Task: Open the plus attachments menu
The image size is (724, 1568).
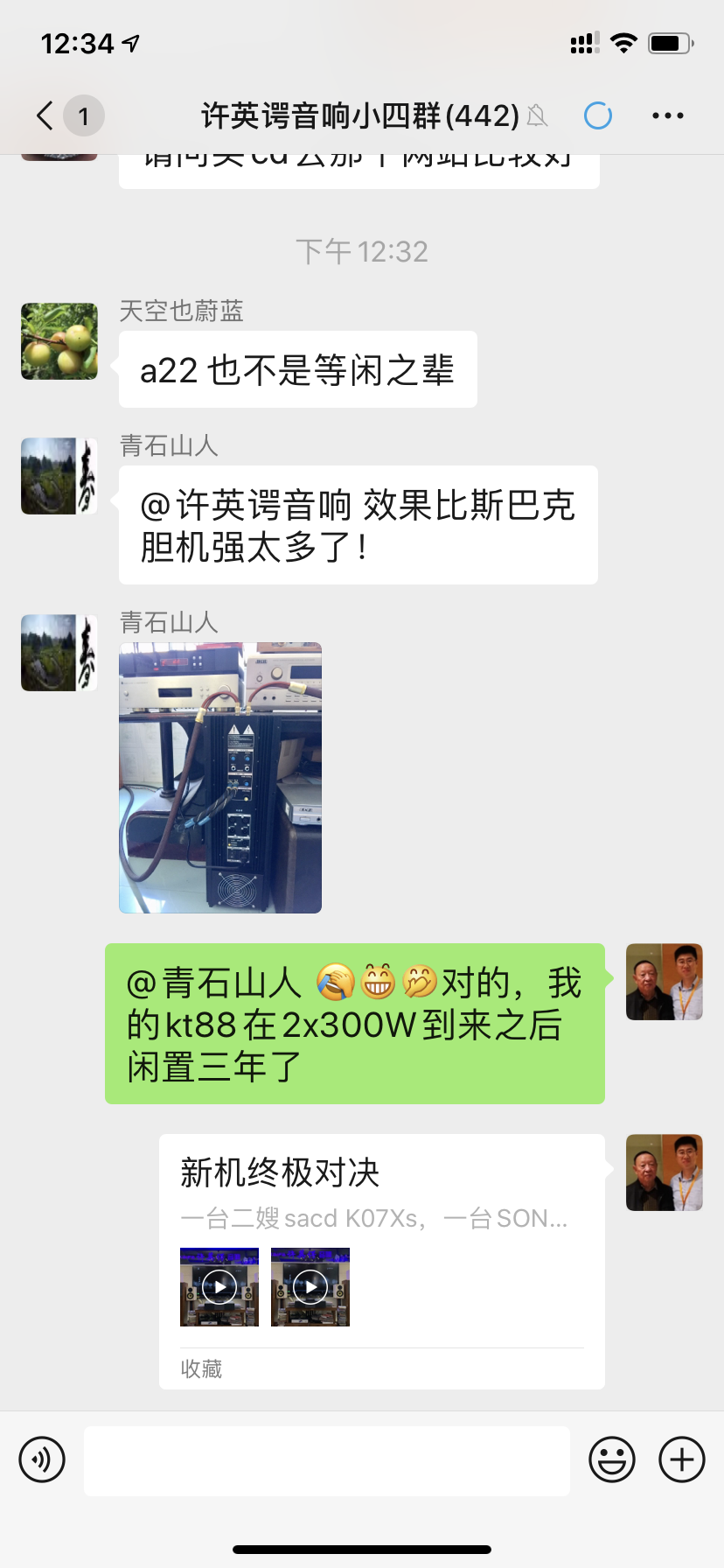Action: pos(682,1459)
